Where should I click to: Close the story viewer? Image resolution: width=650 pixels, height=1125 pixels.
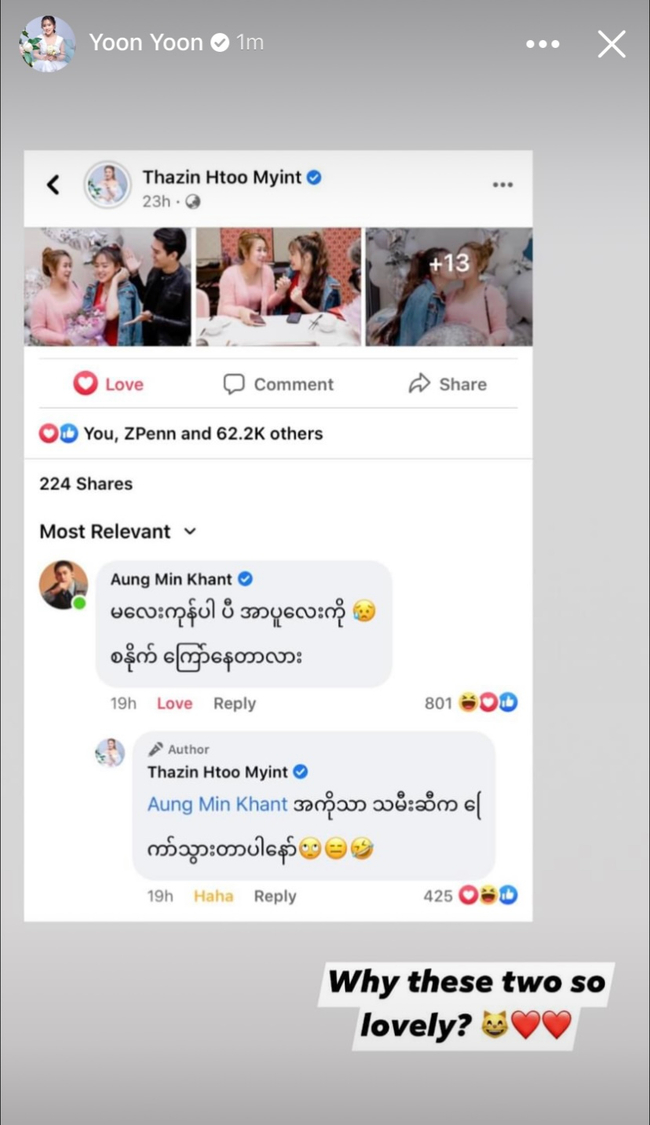tap(611, 44)
